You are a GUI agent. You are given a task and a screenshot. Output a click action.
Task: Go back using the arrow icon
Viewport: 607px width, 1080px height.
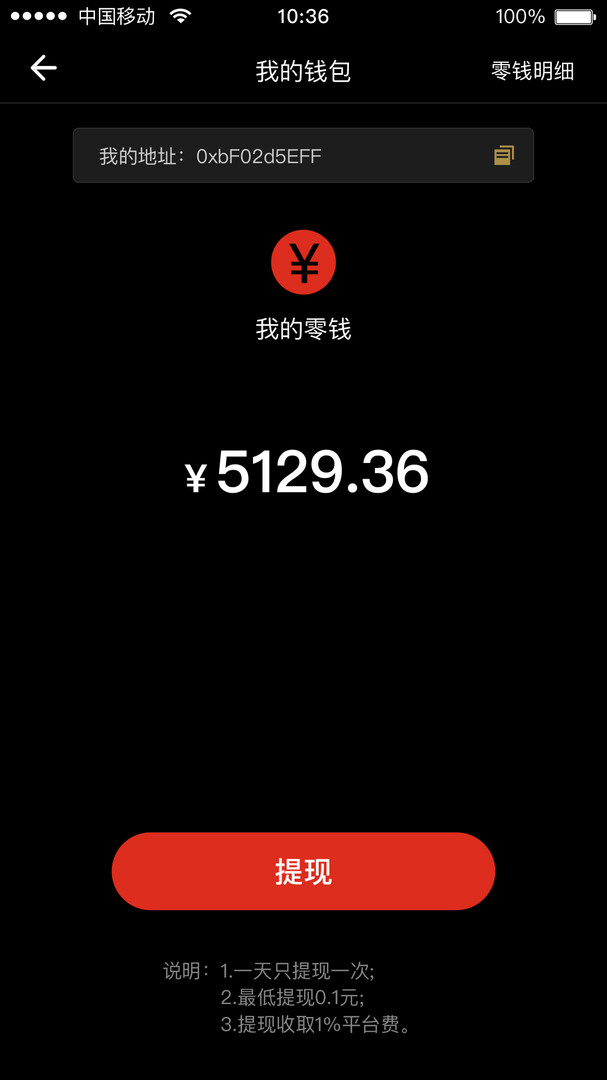tap(43, 68)
